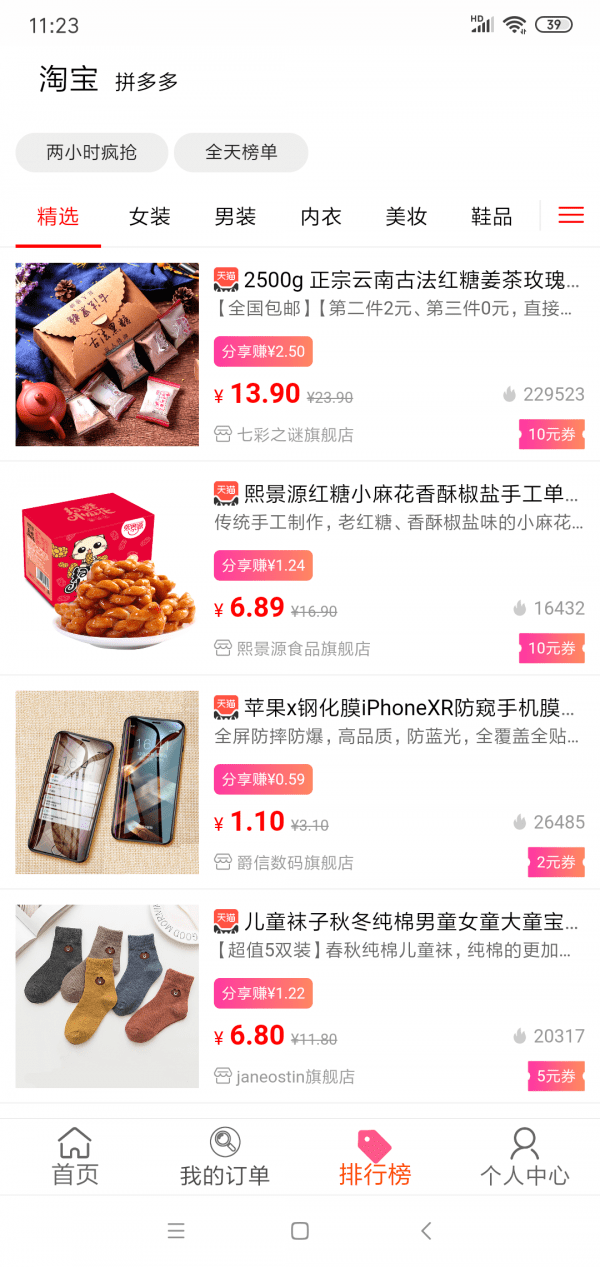
Task: Tap the 两小时疯抢 chip
Action: tap(92, 153)
